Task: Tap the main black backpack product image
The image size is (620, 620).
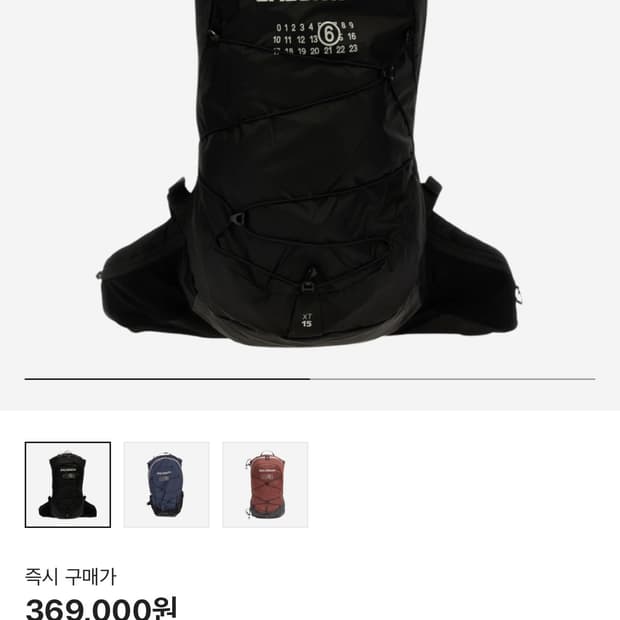Action: 310,174
